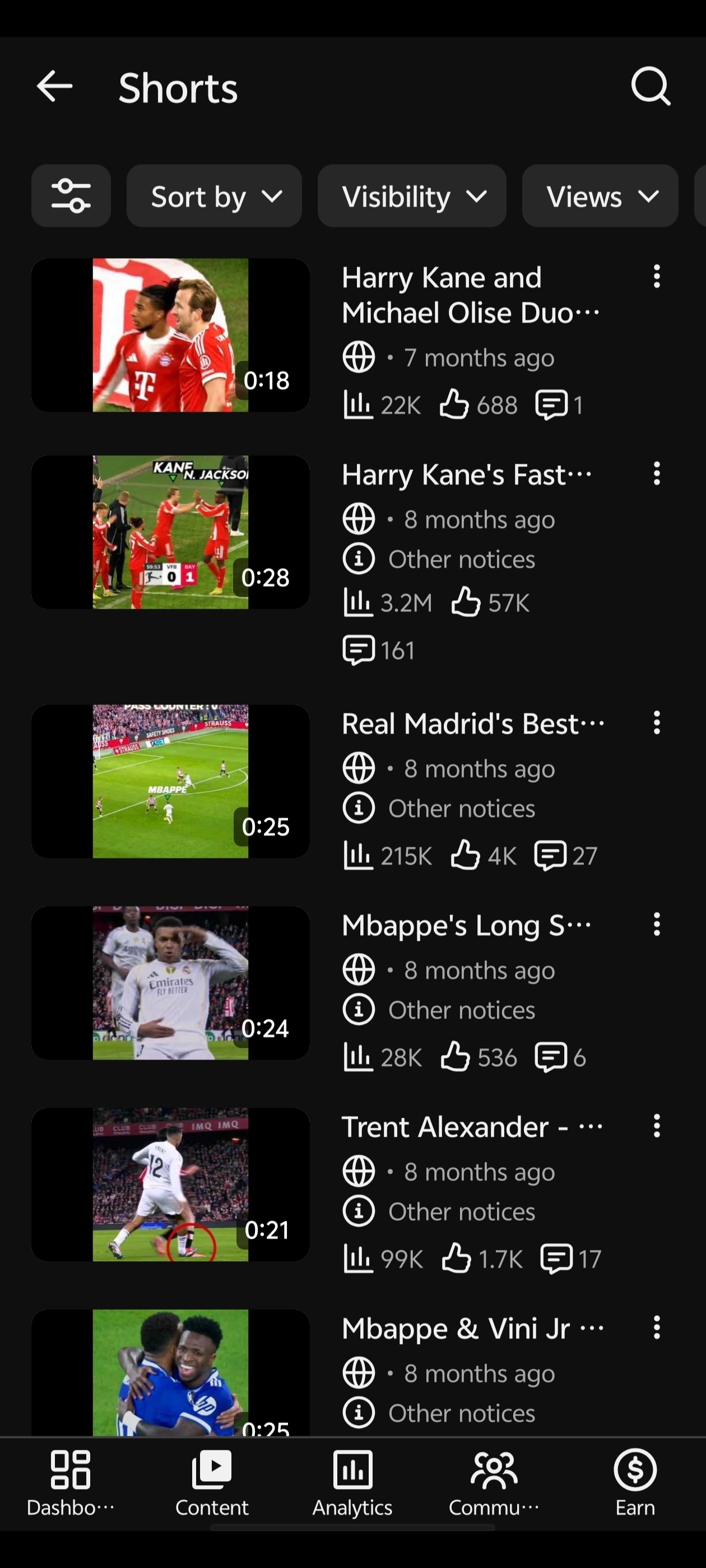Expand the Views filter

coord(600,196)
